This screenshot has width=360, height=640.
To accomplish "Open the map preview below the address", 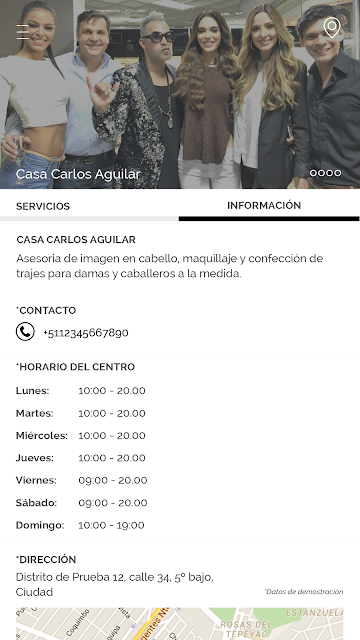I will pos(180,624).
